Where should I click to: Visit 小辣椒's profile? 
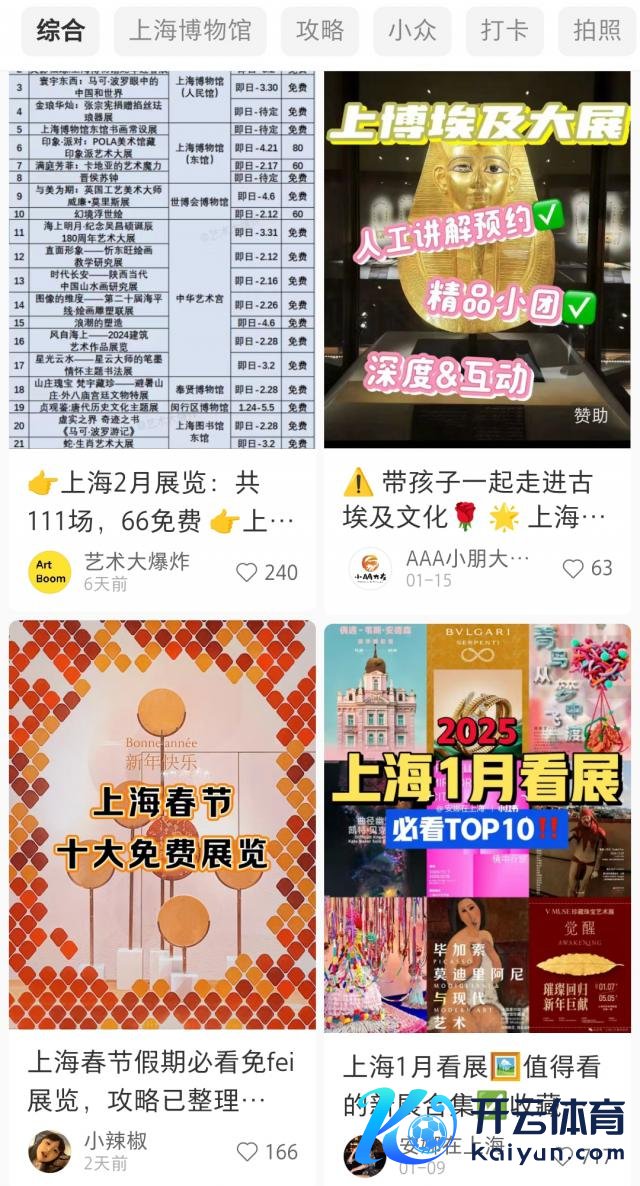[x=50, y=1152]
